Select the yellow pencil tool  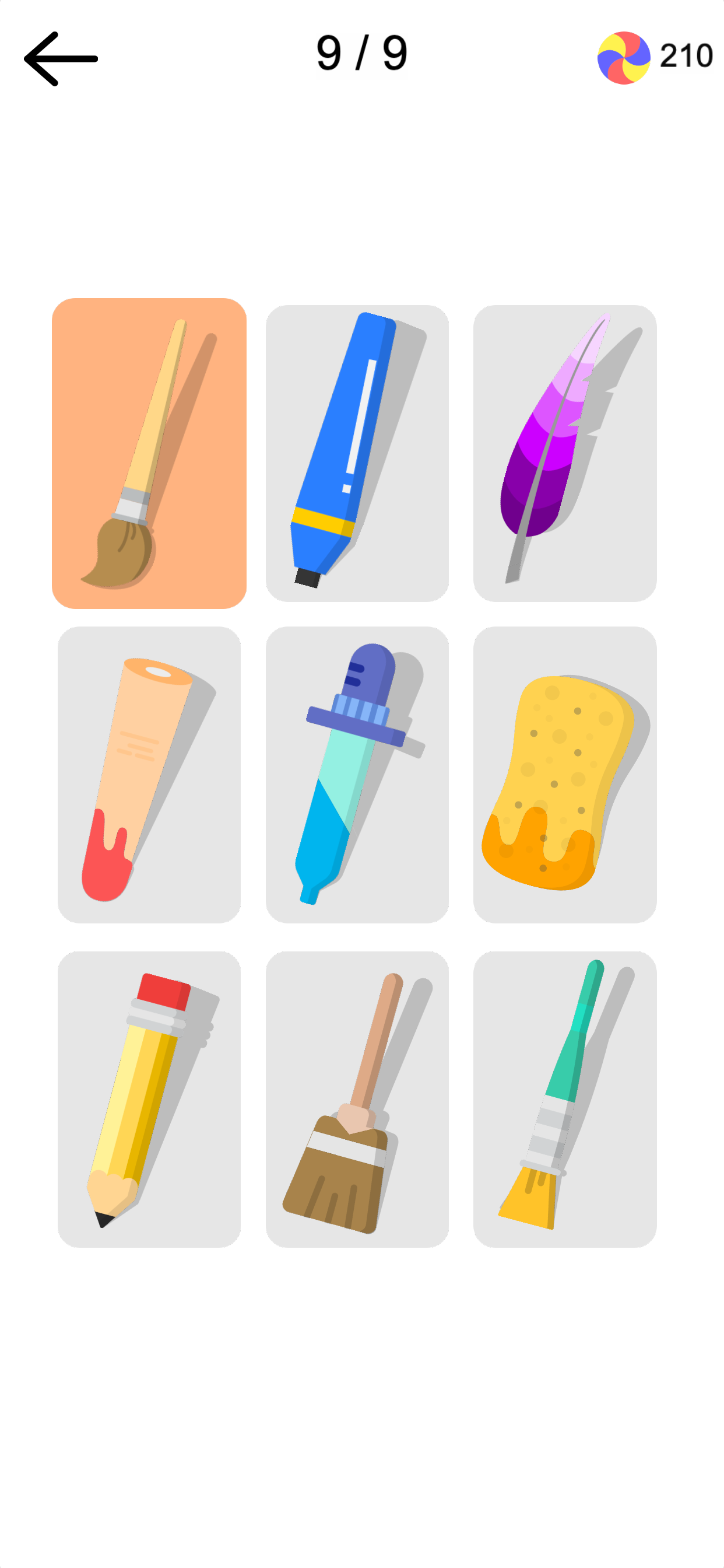[x=149, y=1098]
